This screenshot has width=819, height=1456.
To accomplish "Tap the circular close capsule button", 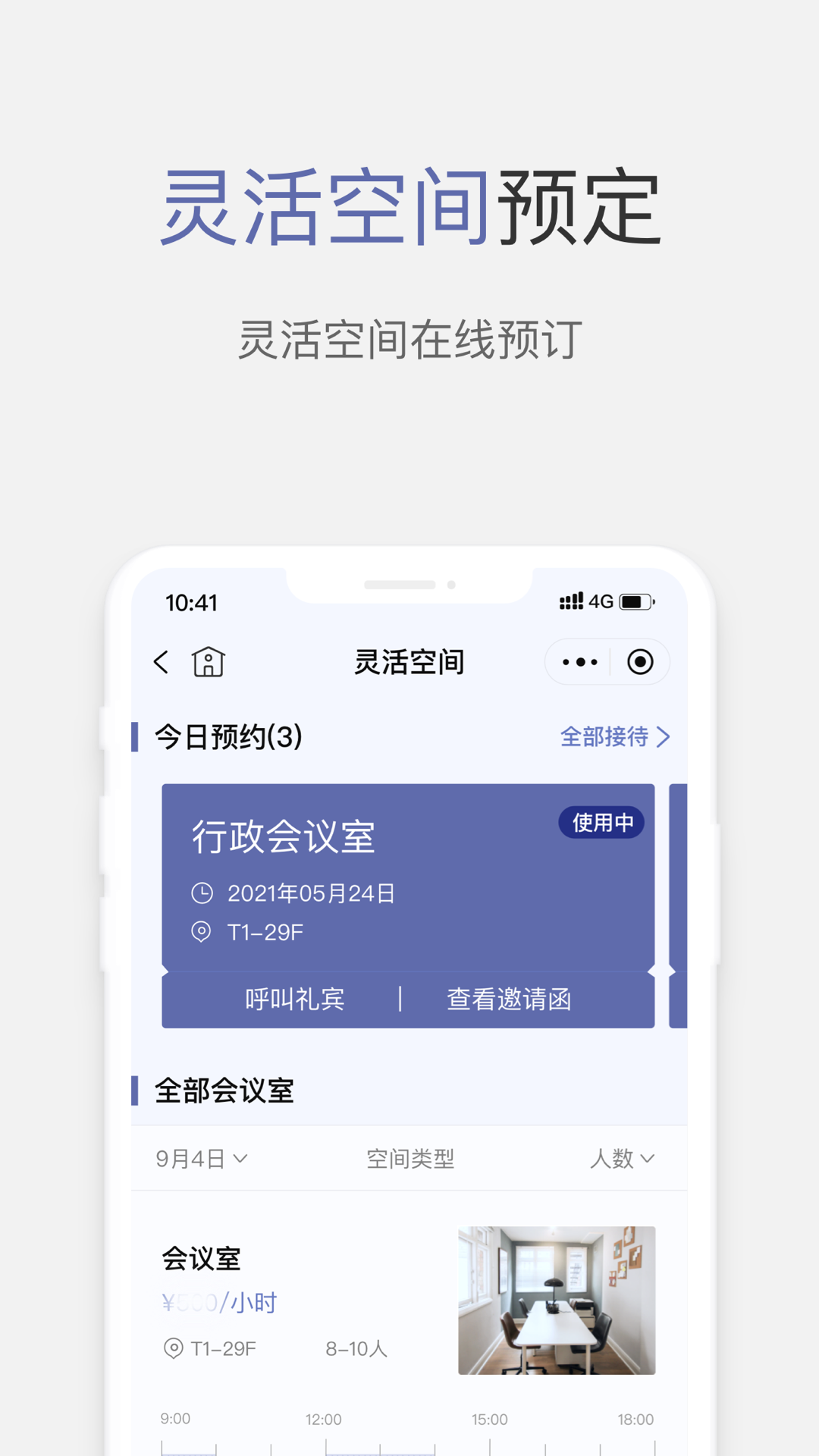I will pos(639,661).
